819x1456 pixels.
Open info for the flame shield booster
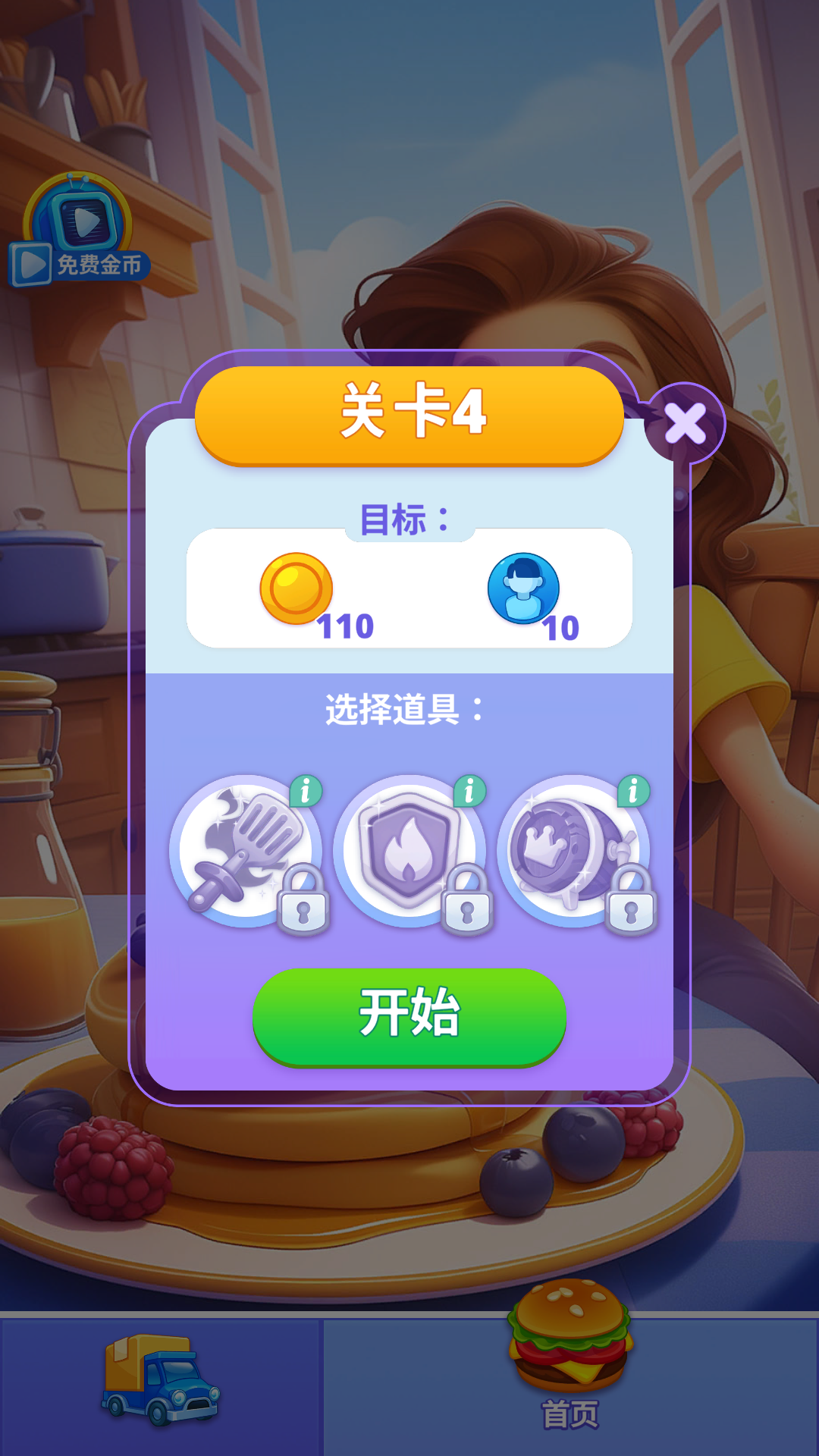[x=470, y=791]
